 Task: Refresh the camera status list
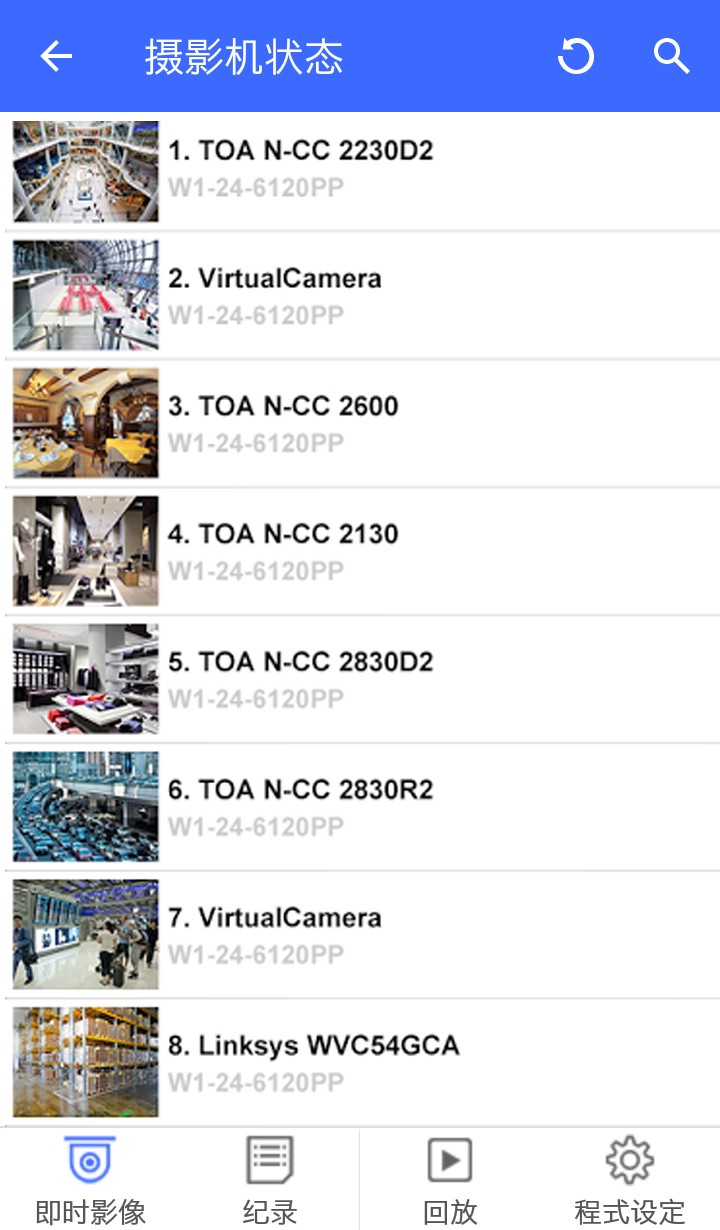[576, 56]
